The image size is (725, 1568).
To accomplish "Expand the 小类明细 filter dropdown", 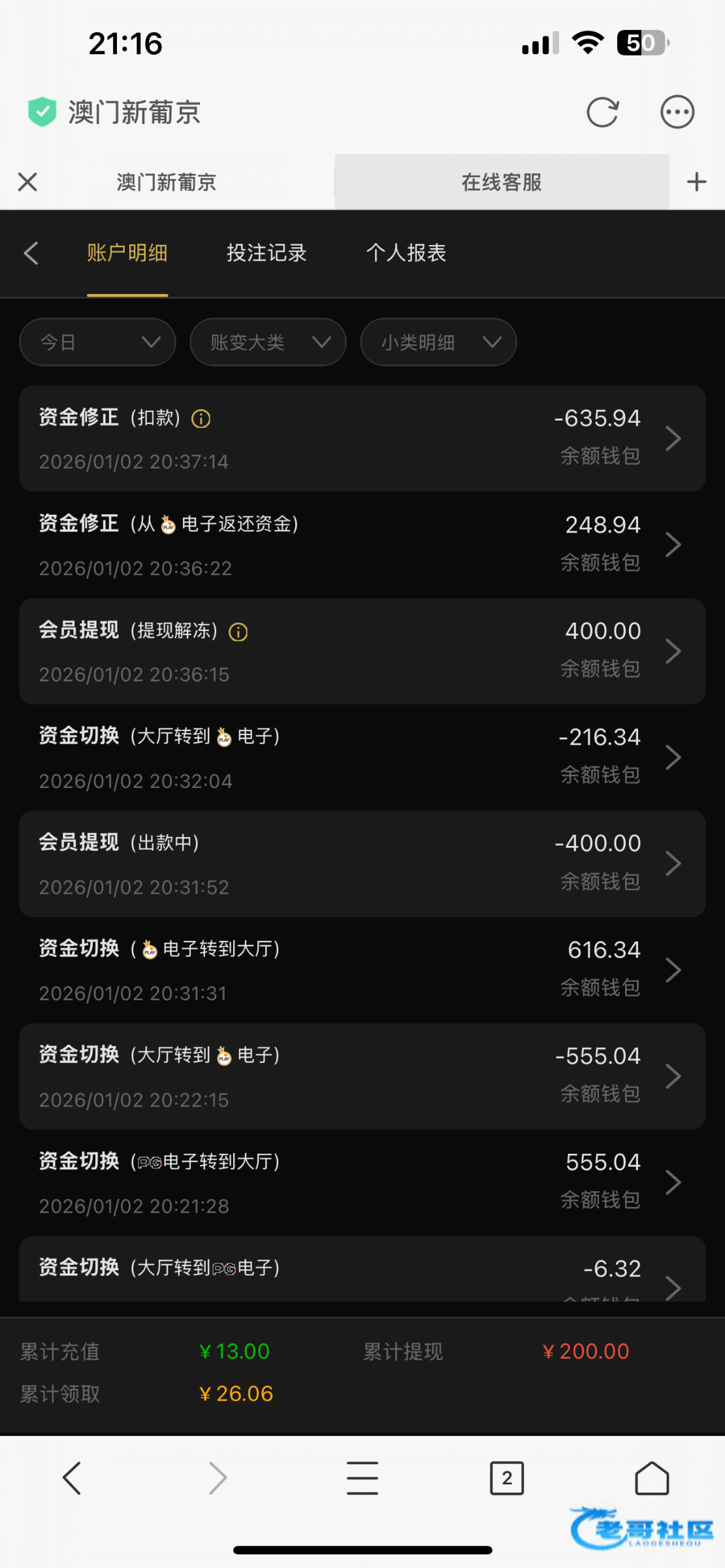I will pyautogui.click(x=438, y=342).
